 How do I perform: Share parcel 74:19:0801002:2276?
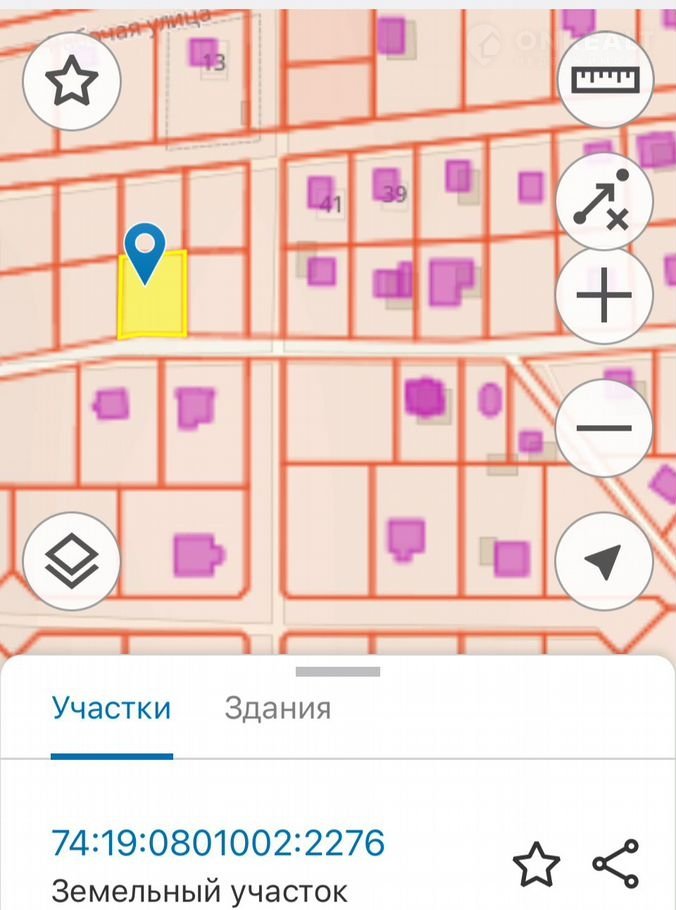615,864
